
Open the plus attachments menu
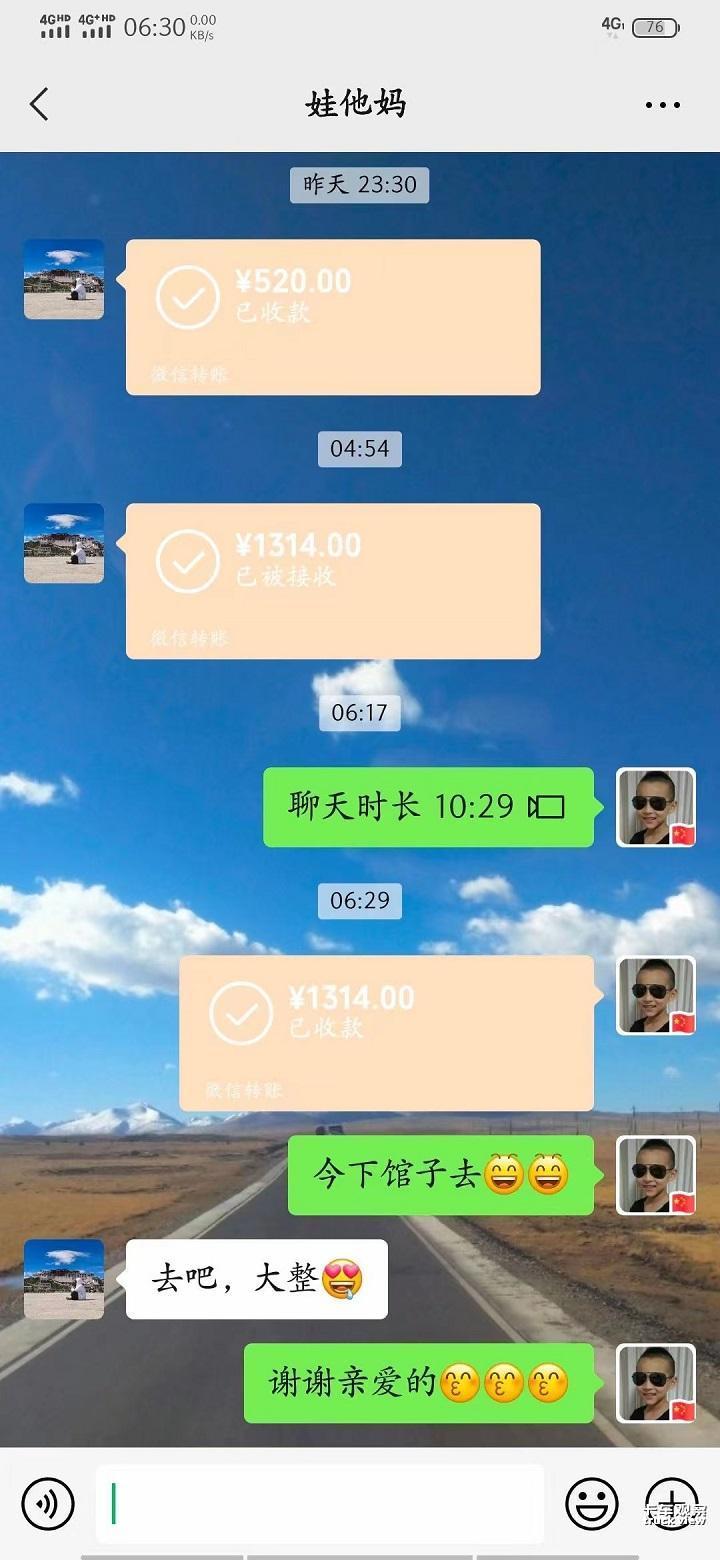point(672,1502)
